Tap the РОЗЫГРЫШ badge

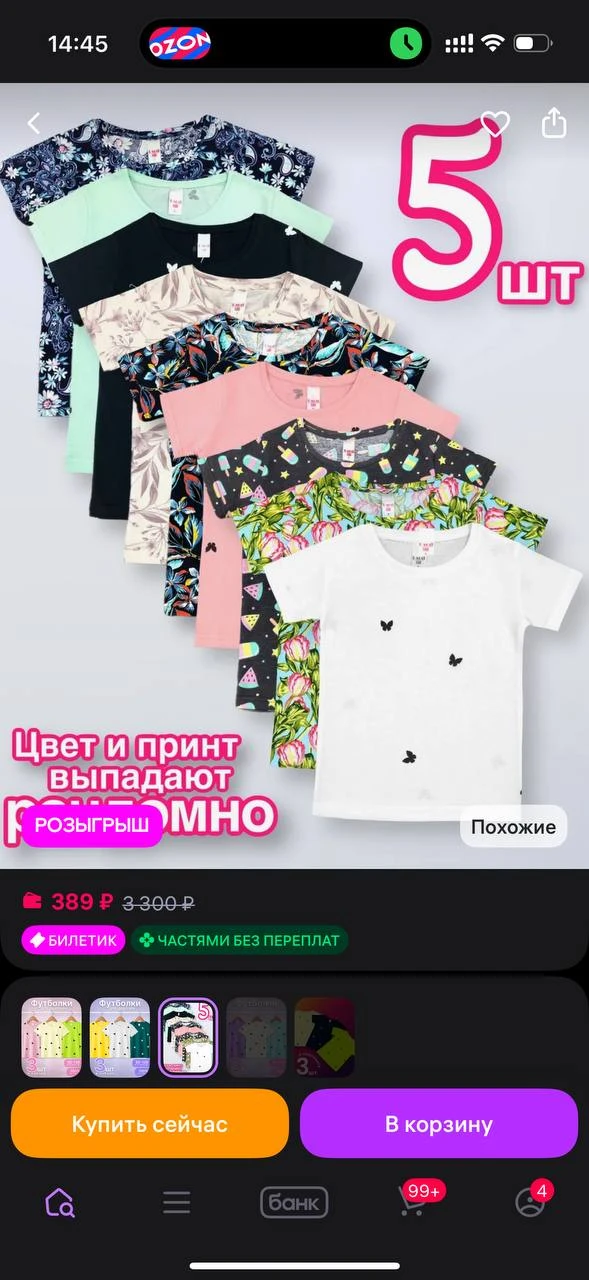pos(92,825)
